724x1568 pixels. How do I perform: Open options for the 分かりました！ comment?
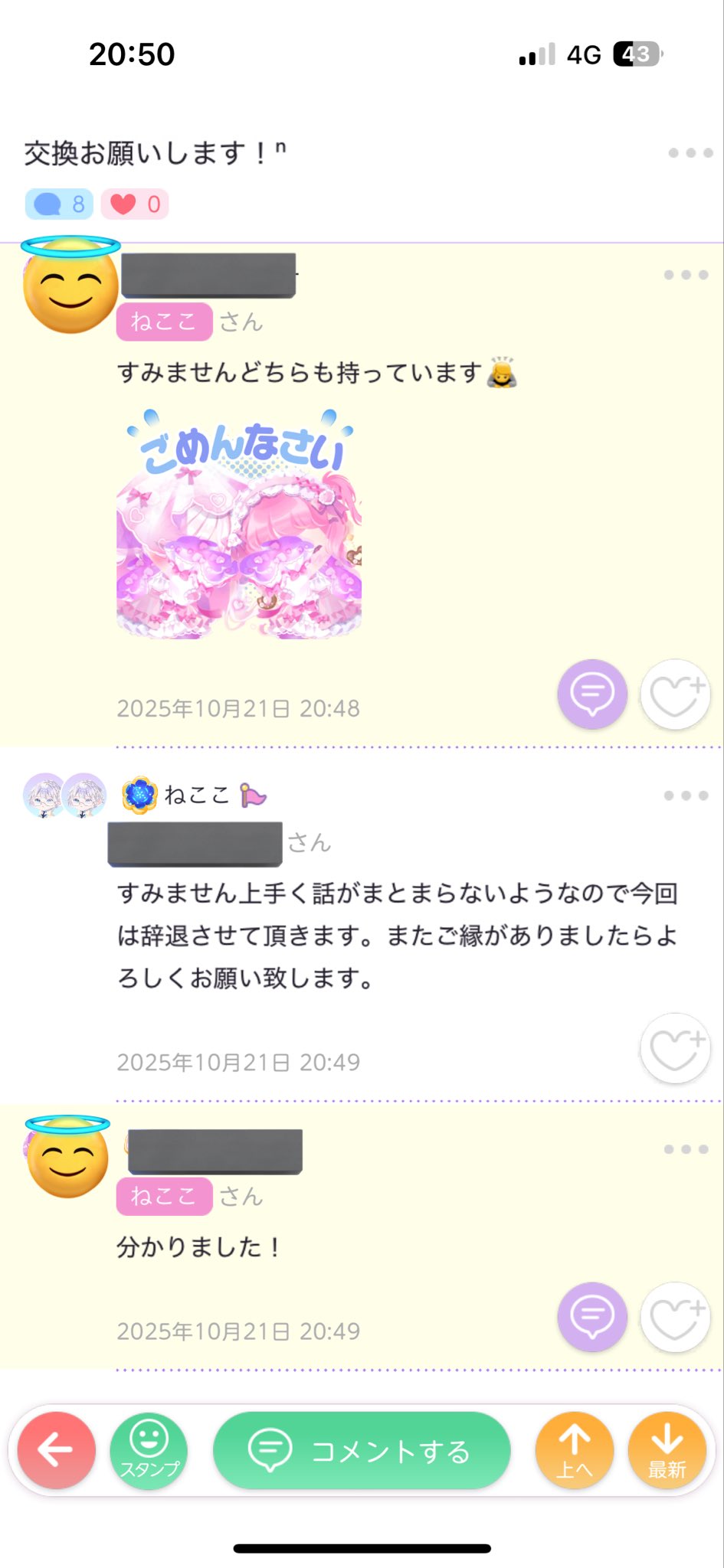click(x=686, y=1149)
